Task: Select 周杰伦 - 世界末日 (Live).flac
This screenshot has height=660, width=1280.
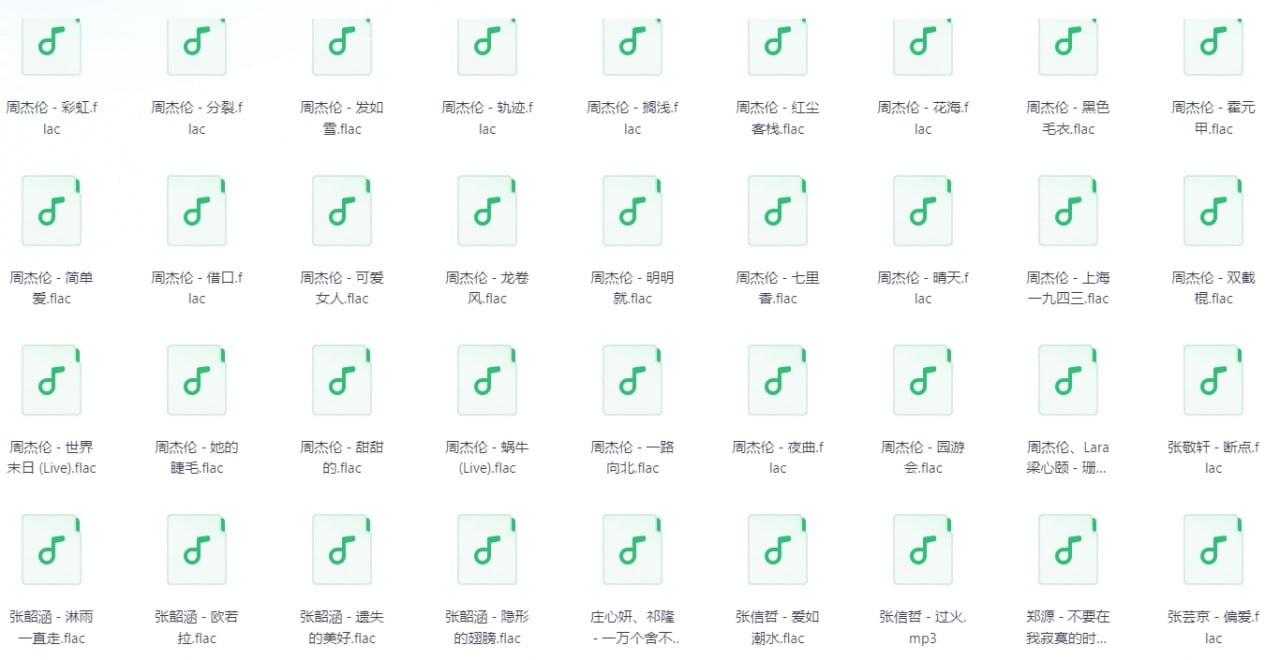Action: point(51,381)
